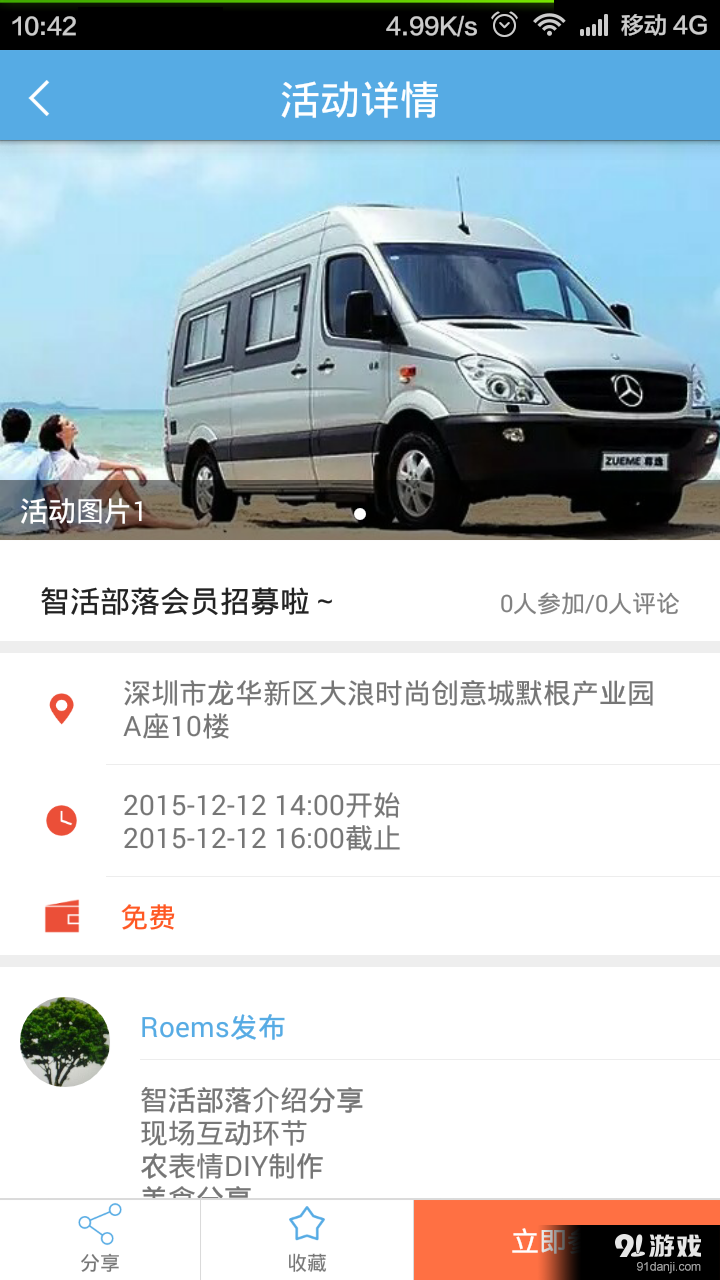Tap the 分享 share icon at bottom

(97, 1220)
